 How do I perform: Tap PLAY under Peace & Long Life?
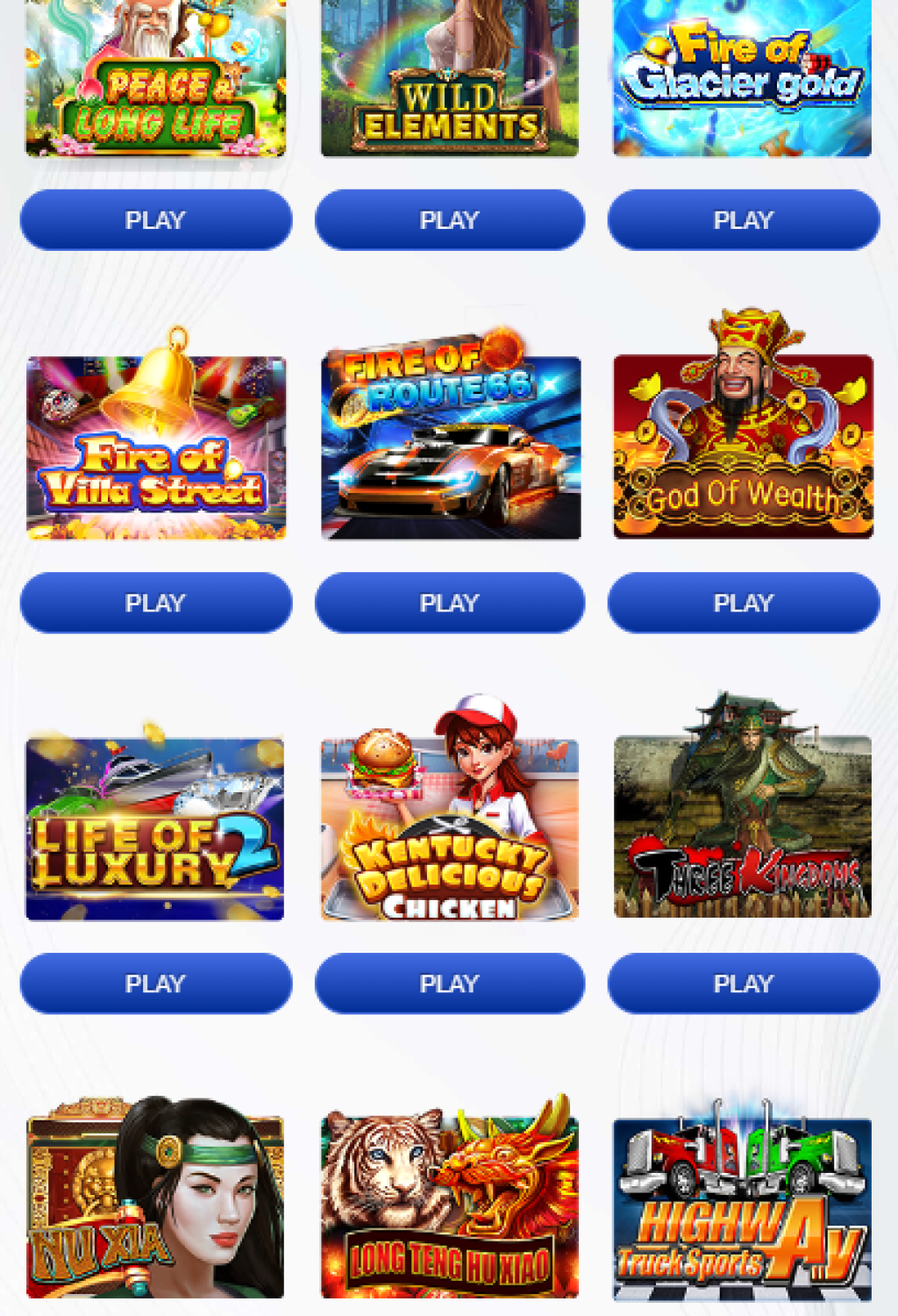click(155, 219)
